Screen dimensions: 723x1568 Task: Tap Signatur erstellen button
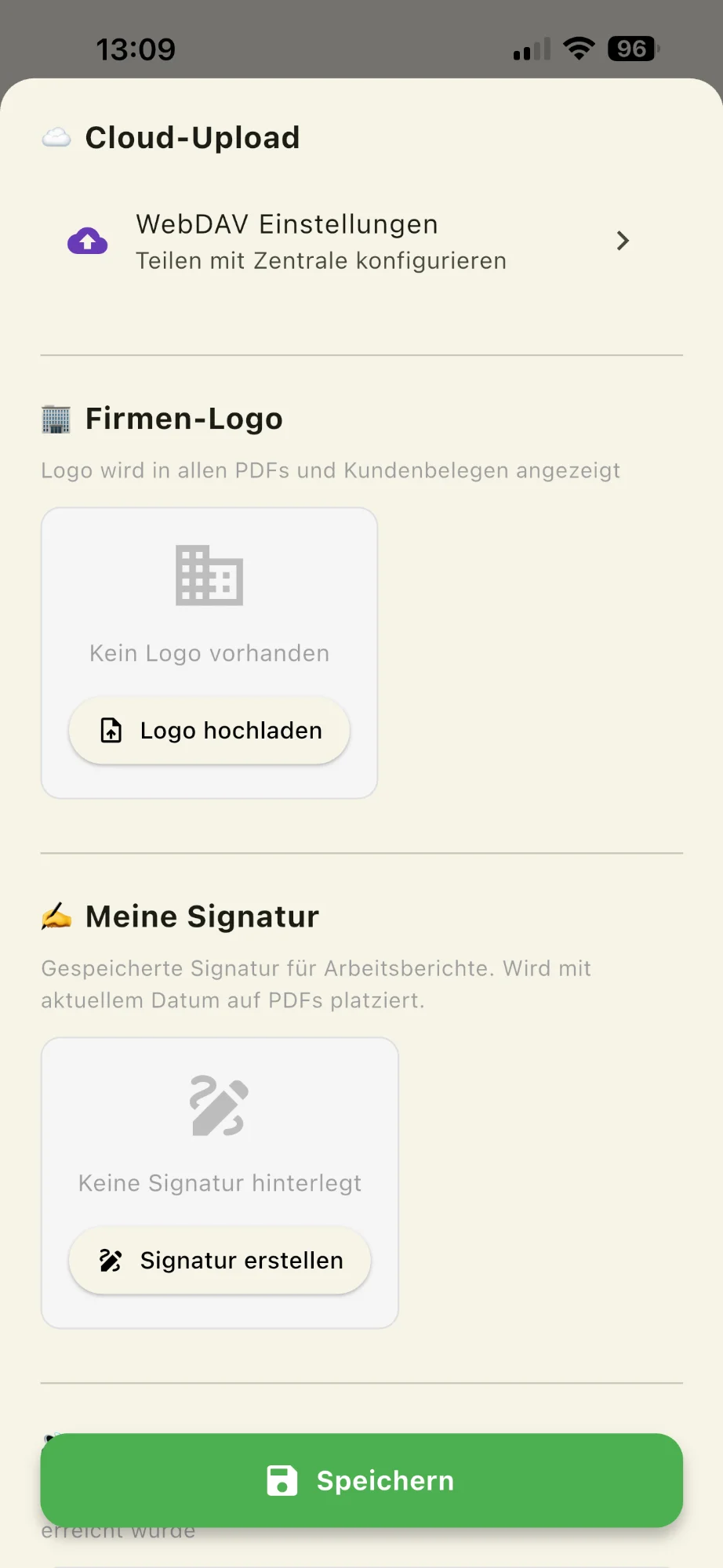pyautogui.click(x=220, y=1261)
